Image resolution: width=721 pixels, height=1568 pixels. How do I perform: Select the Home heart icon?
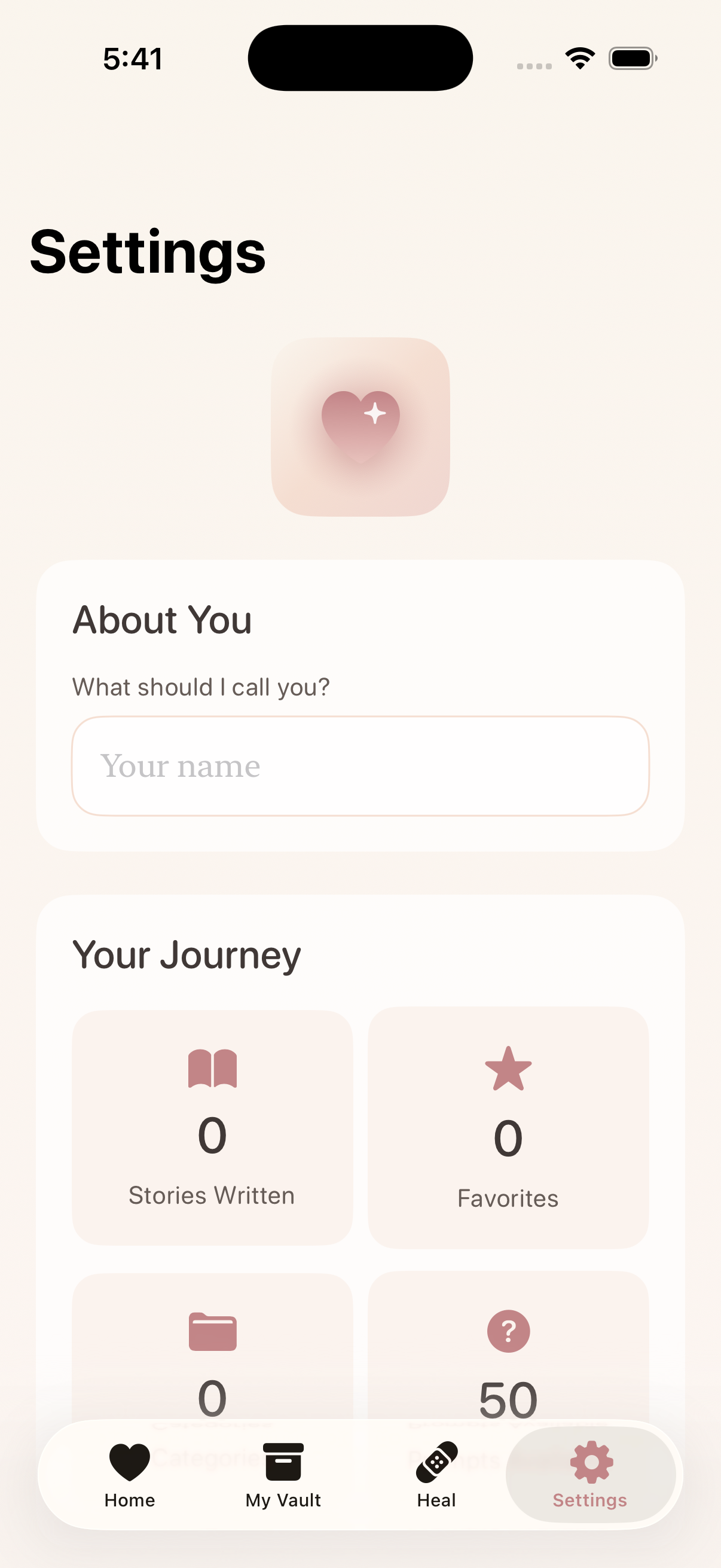(x=129, y=1461)
